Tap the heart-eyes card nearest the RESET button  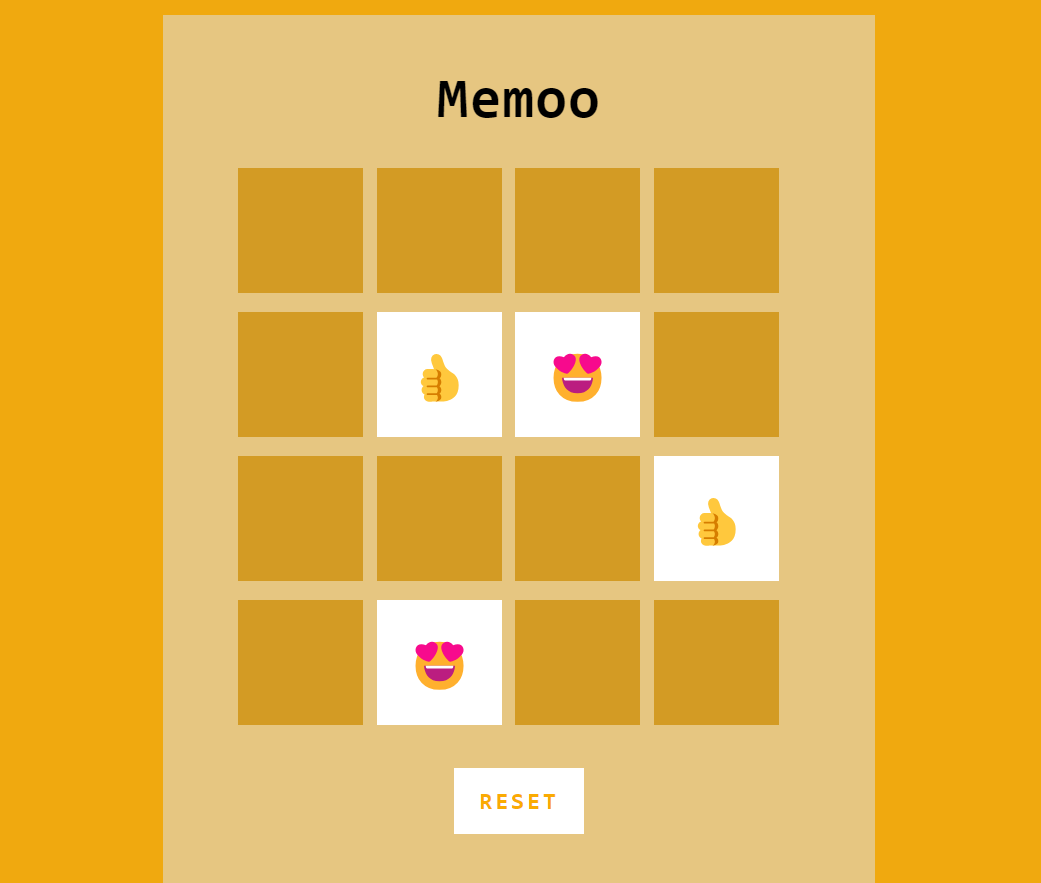[439, 663]
